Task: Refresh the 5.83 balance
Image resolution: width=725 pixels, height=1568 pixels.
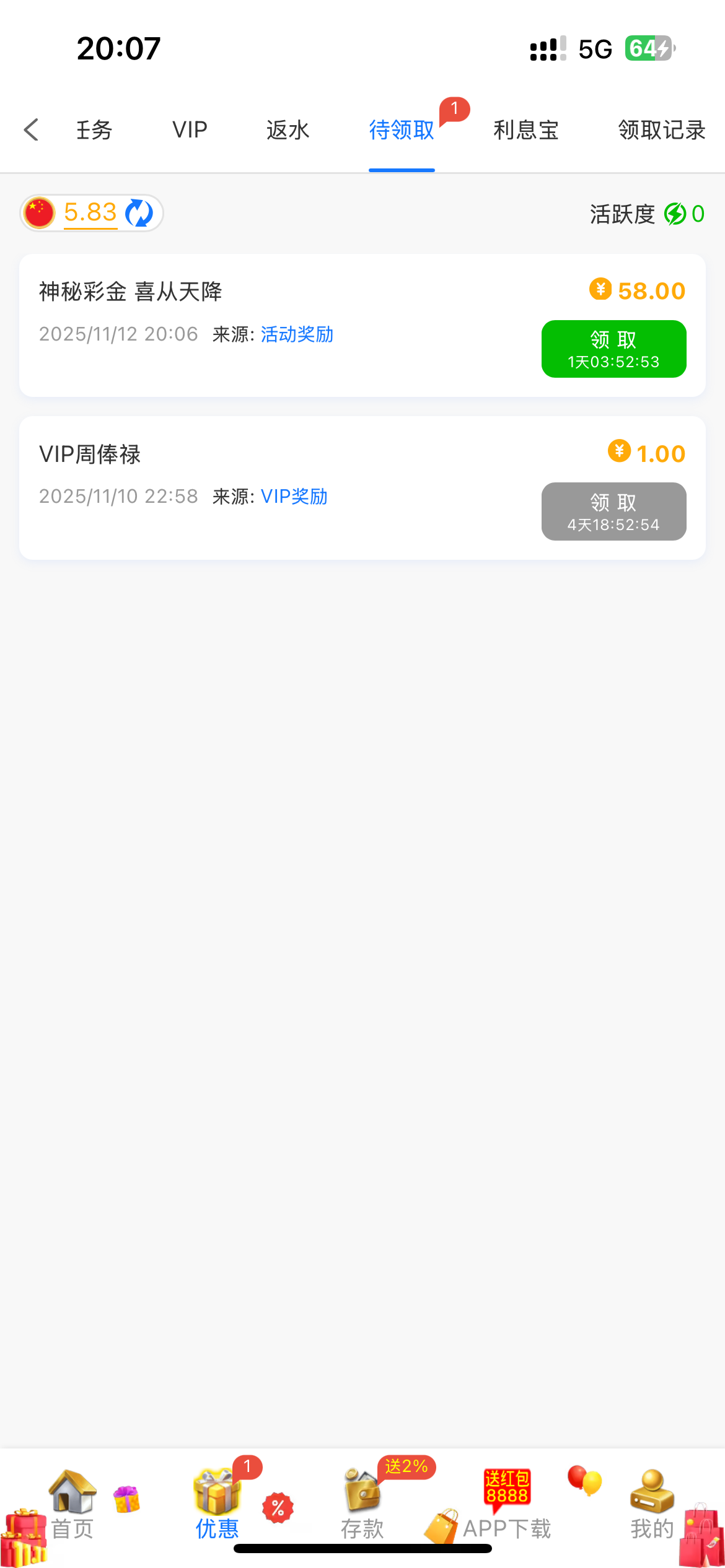Action: click(139, 213)
